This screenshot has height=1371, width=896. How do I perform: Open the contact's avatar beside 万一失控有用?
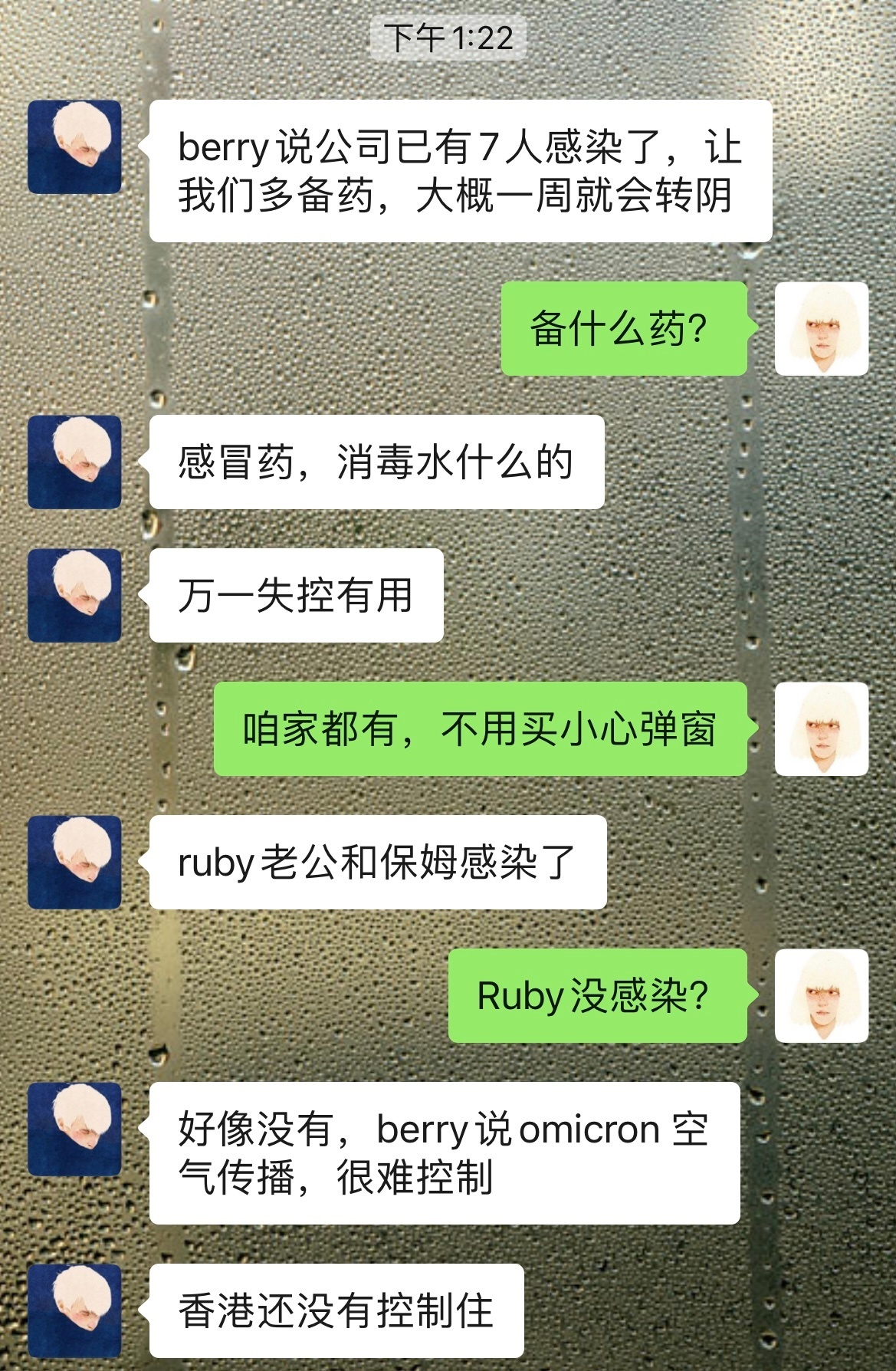(74, 595)
